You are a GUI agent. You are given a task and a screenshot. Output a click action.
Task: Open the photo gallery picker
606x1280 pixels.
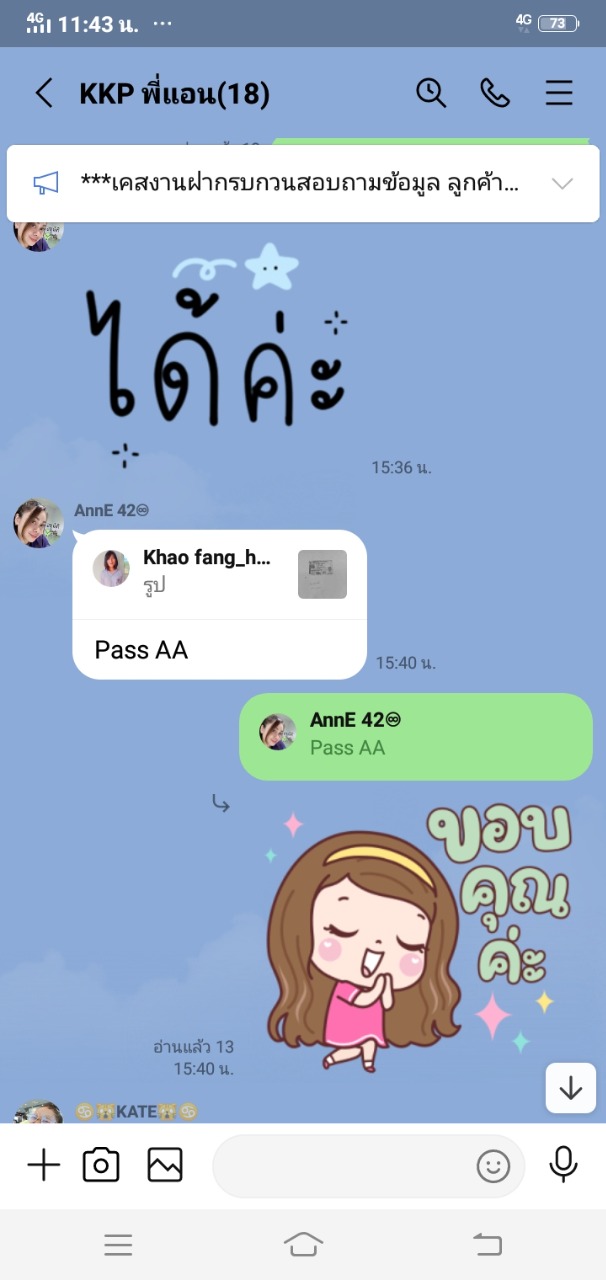pyautogui.click(x=165, y=1165)
